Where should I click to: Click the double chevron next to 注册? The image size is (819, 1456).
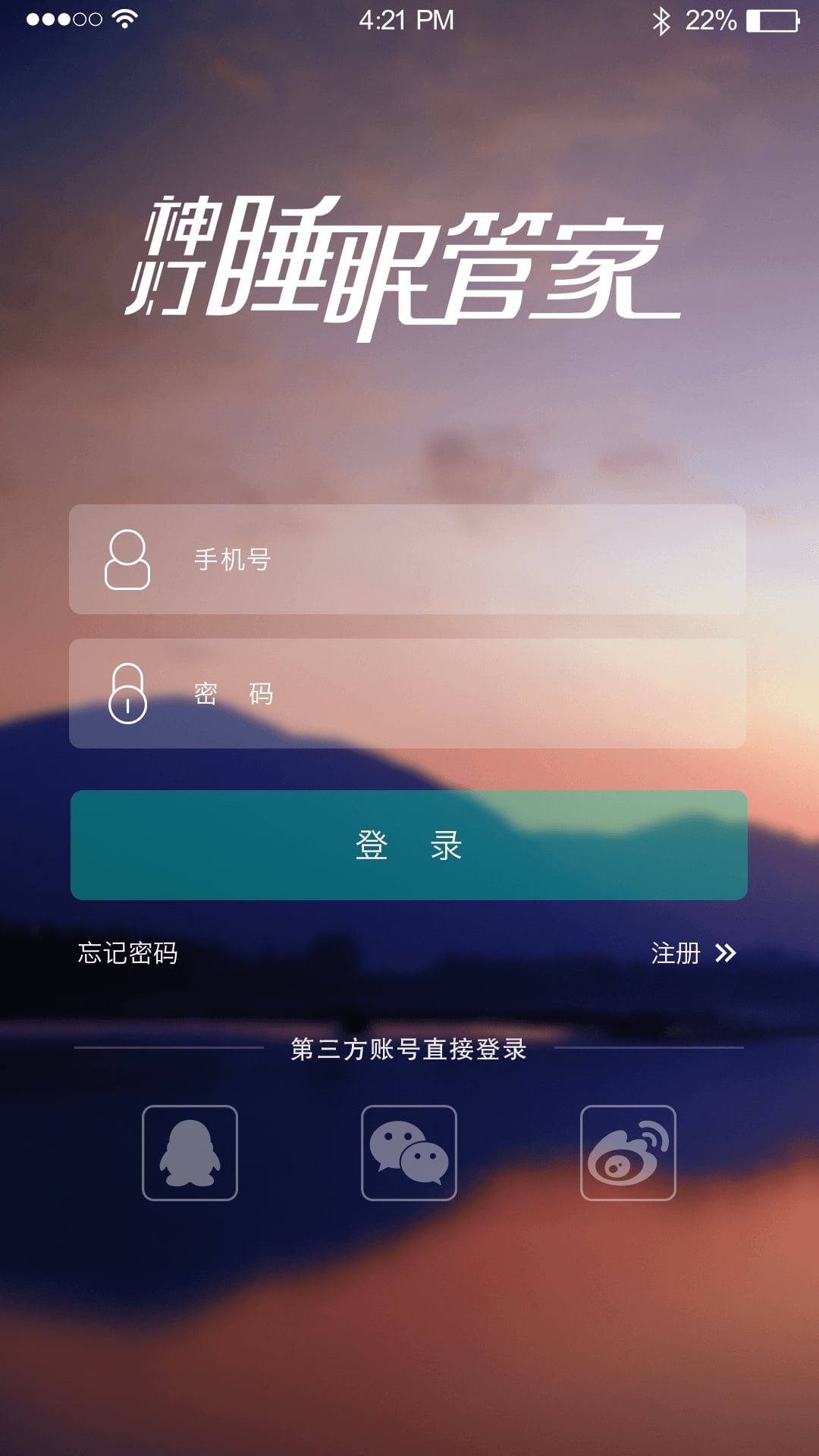(x=728, y=952)
